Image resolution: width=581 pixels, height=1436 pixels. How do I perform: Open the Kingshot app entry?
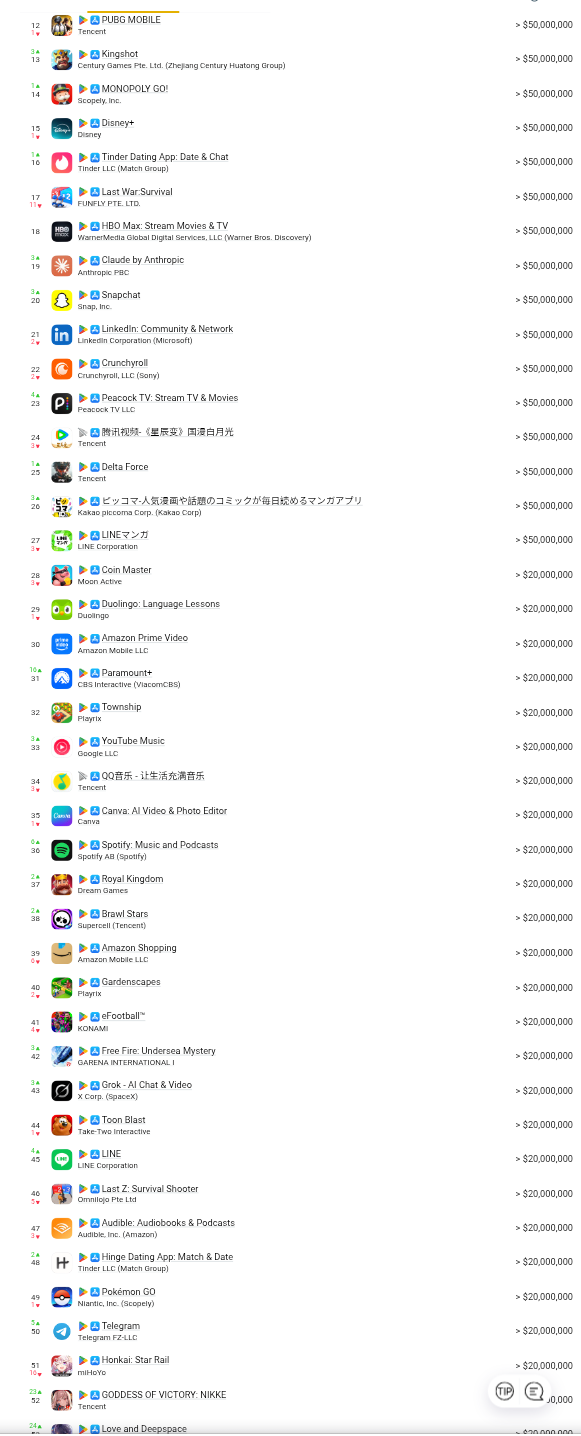point(120,54)
